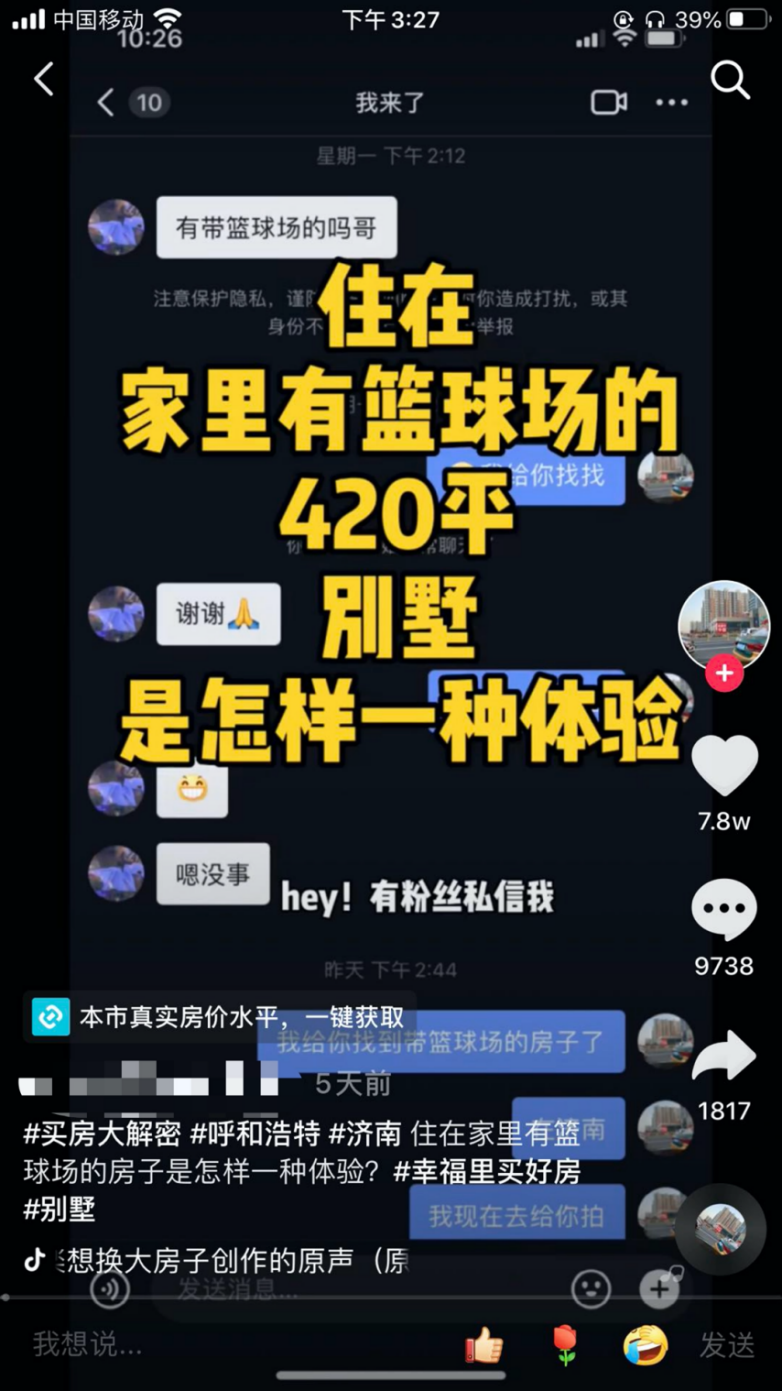
Task: Open the #买房大解密 hashtag
Action: [x=102, y=1134]
